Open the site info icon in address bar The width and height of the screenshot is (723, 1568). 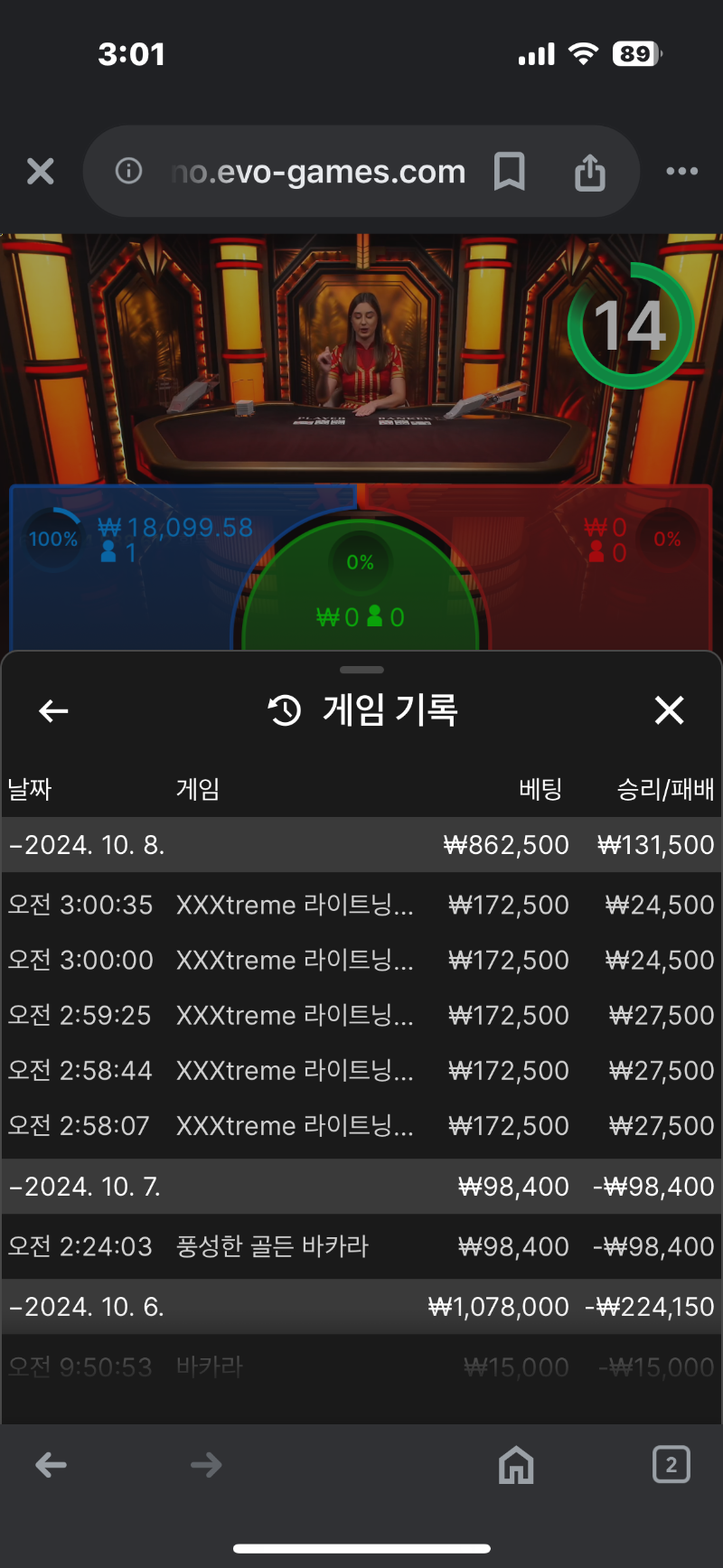point(128,171)
